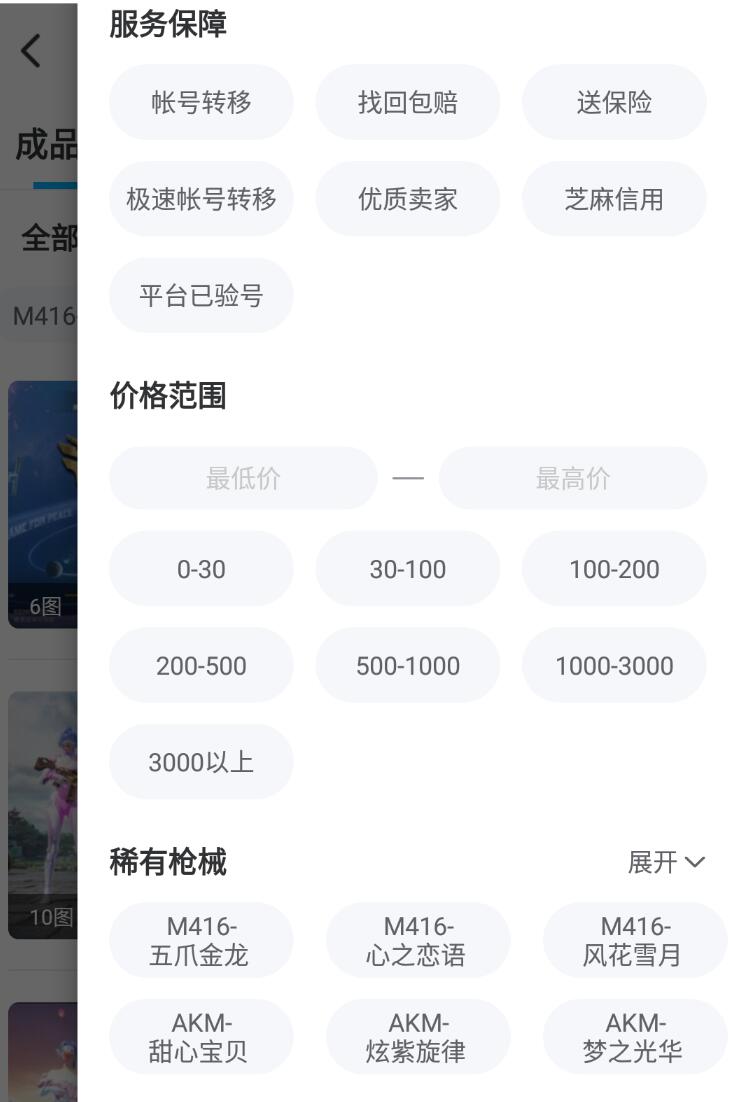The image size is (732, 1102).
Task: Go back with the back arrow
Action: point(32,50)
